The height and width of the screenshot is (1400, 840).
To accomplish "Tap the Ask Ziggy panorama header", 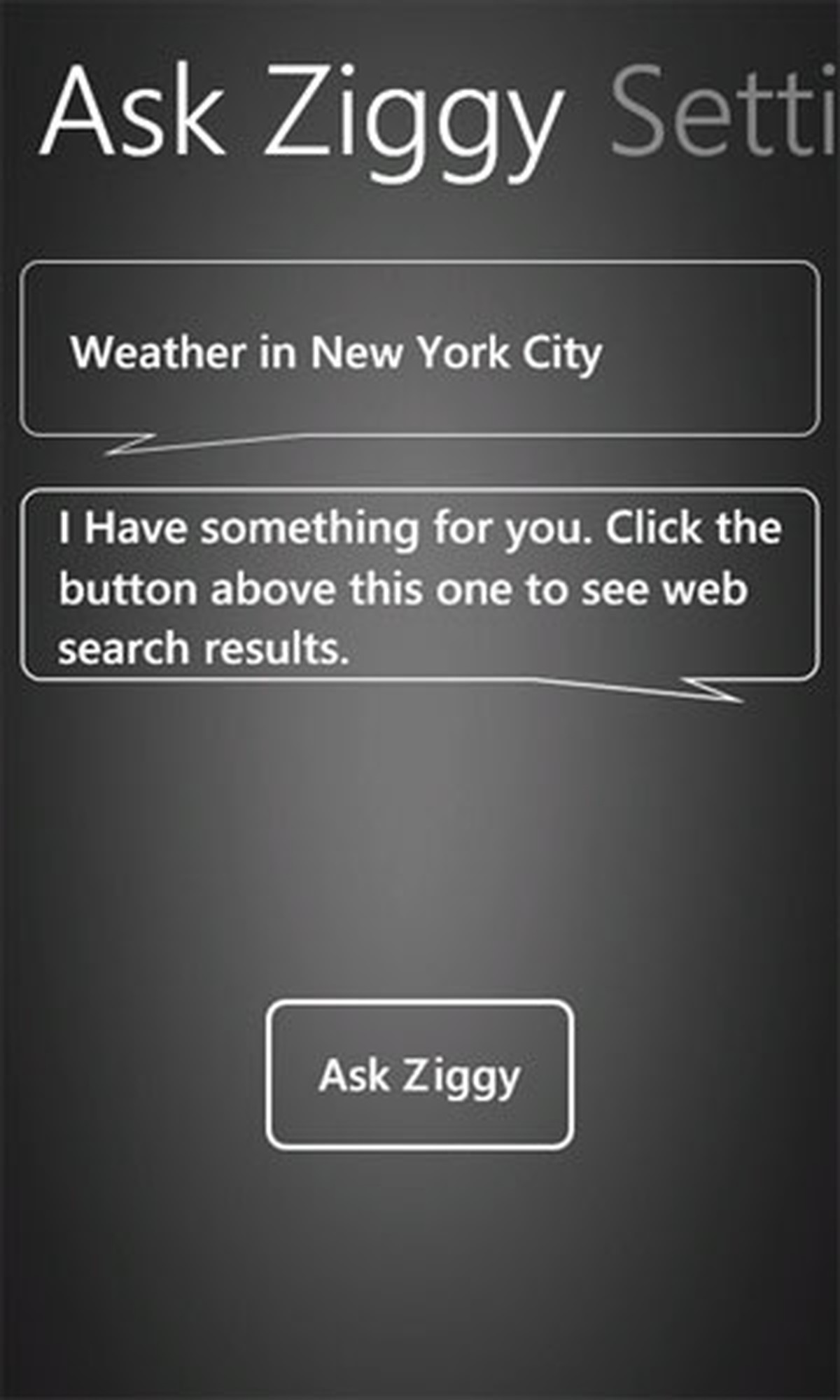I will point(301,112).
